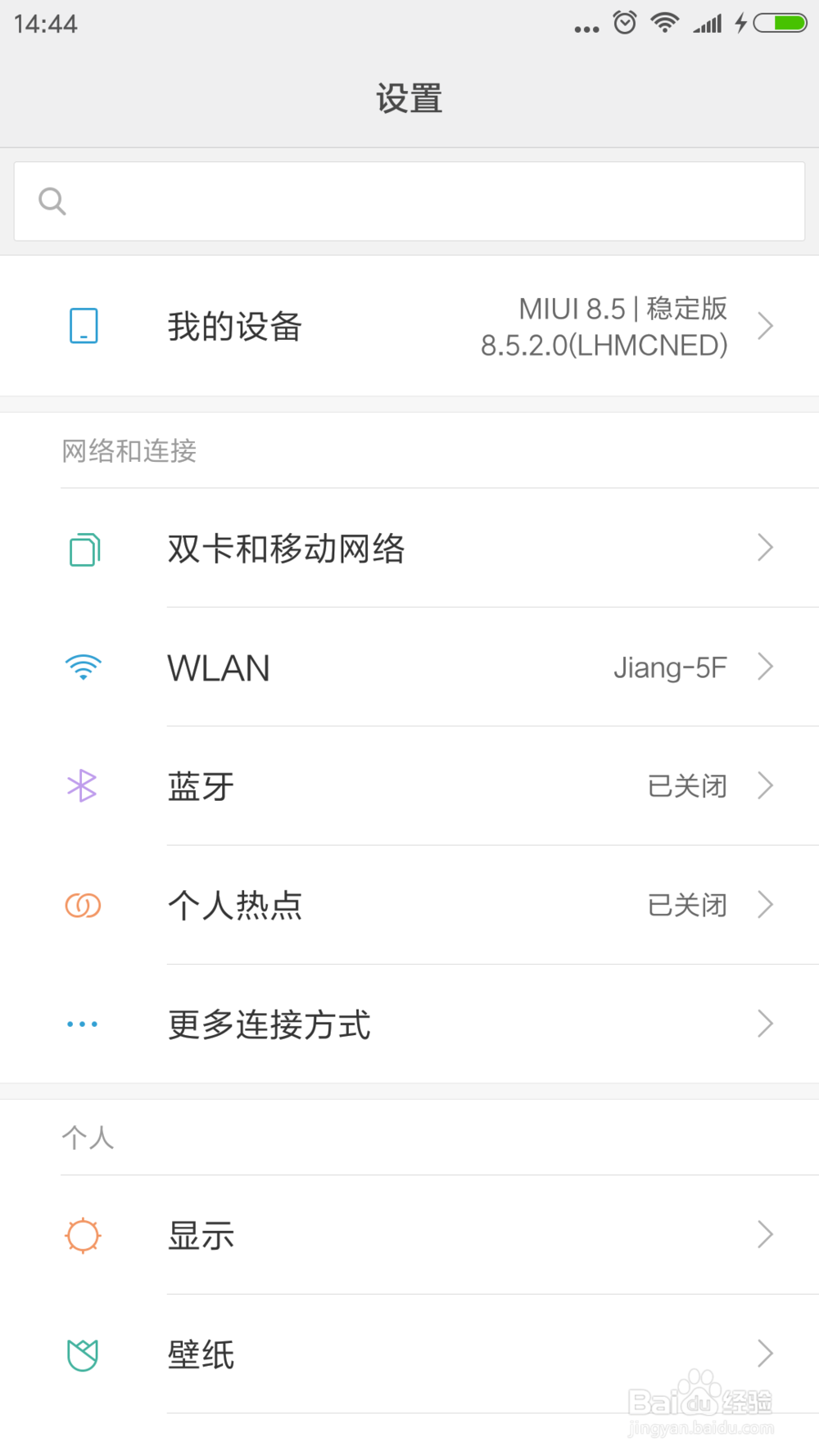Open 显示 display settings
Screen dimensions: 819x1456
click(409, 1235)
